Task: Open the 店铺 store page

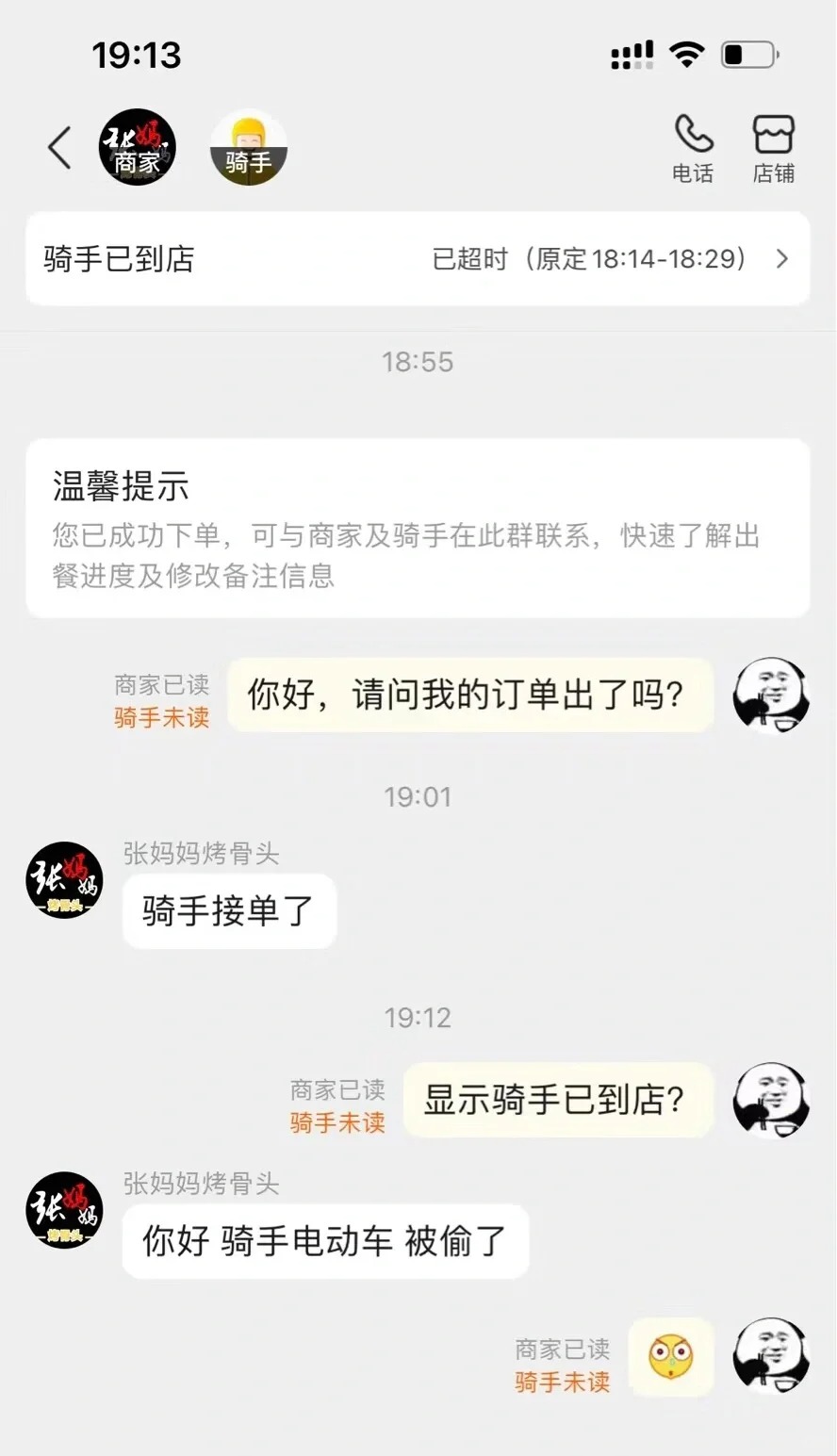Action: tap(774, 149)
